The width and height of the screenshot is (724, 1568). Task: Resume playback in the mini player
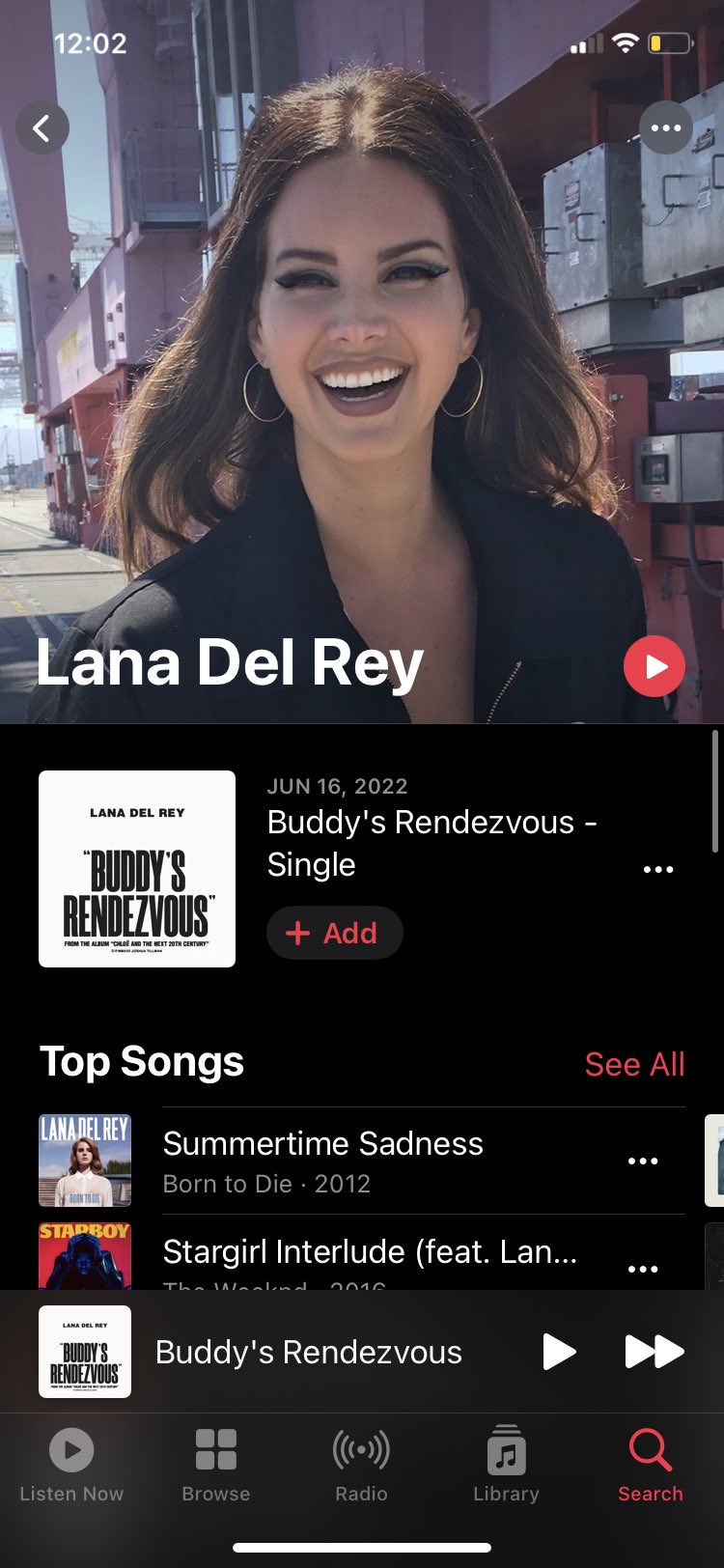pyautogui.click(x=560, y=1352)
